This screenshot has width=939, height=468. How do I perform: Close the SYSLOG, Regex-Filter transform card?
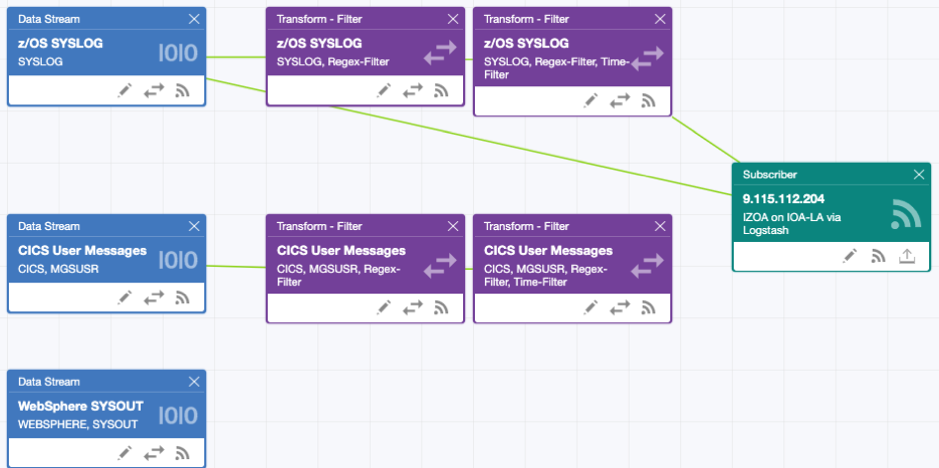tap(453, 19)
